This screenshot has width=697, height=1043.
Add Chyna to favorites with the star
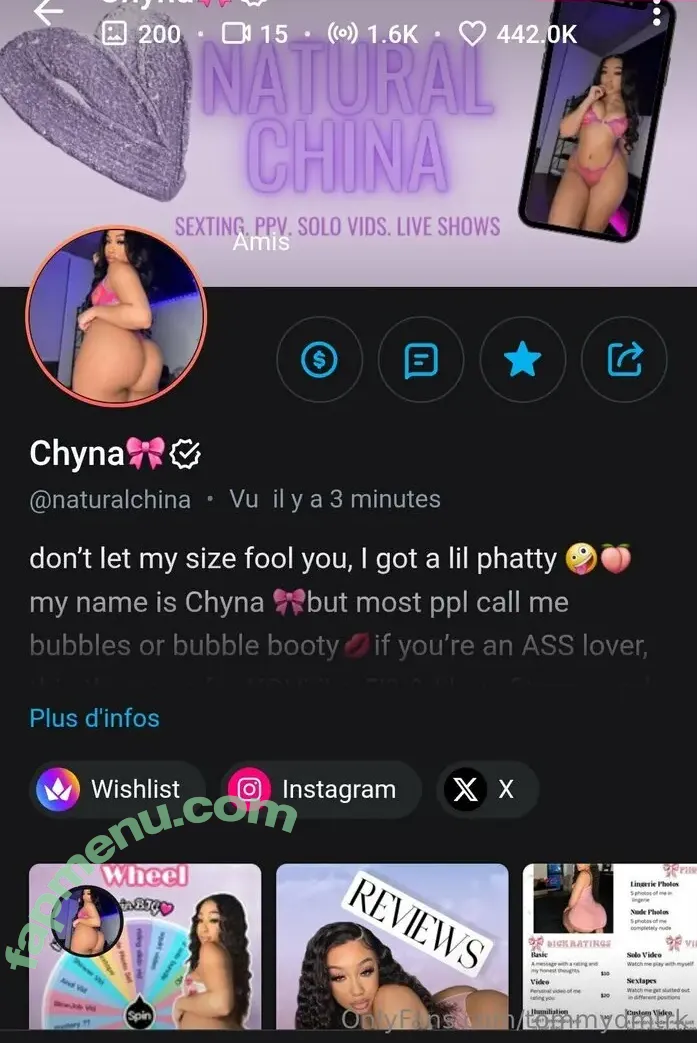[522, 359]
